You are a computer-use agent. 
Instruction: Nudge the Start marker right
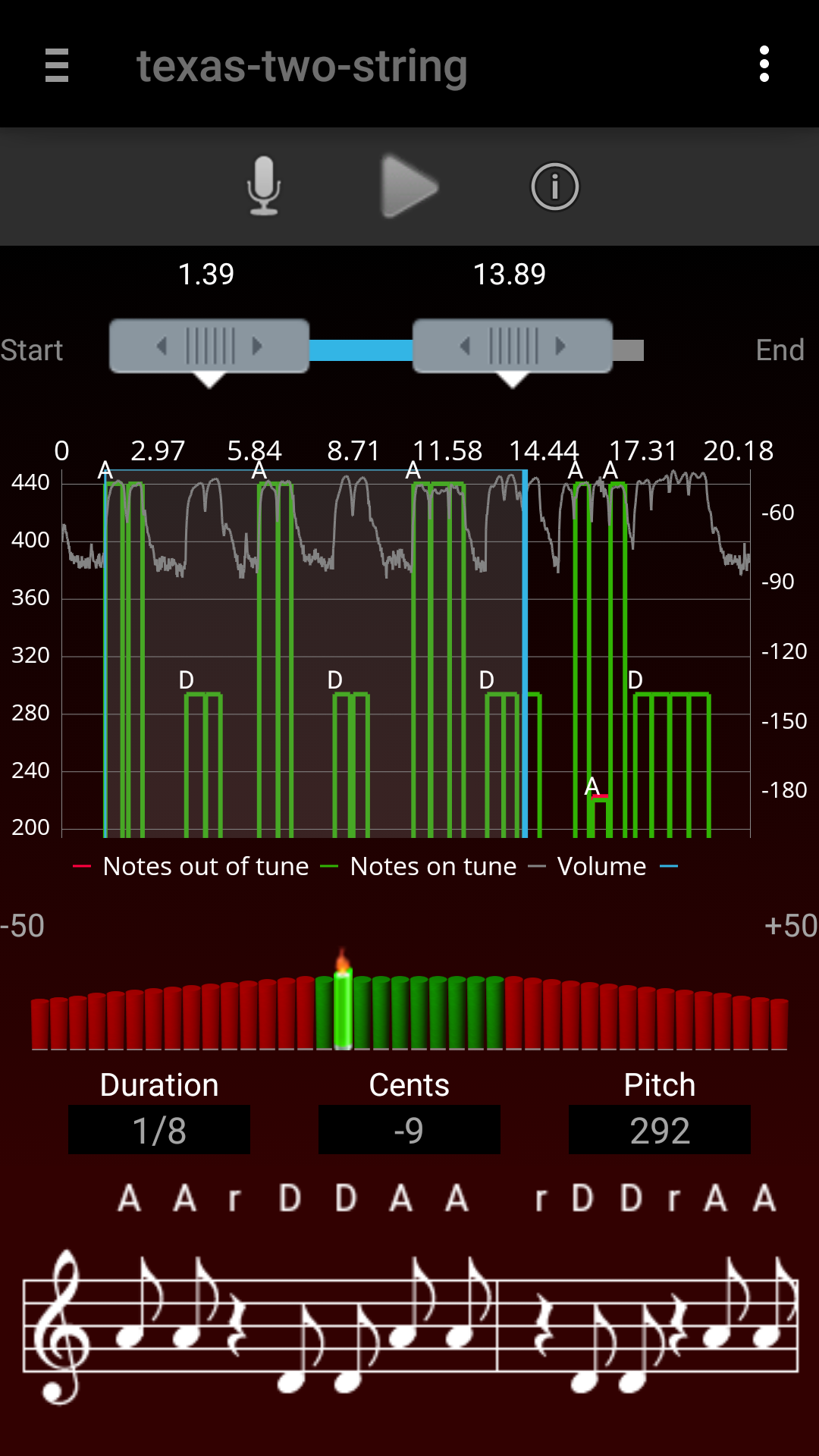[x=257, y=347]
